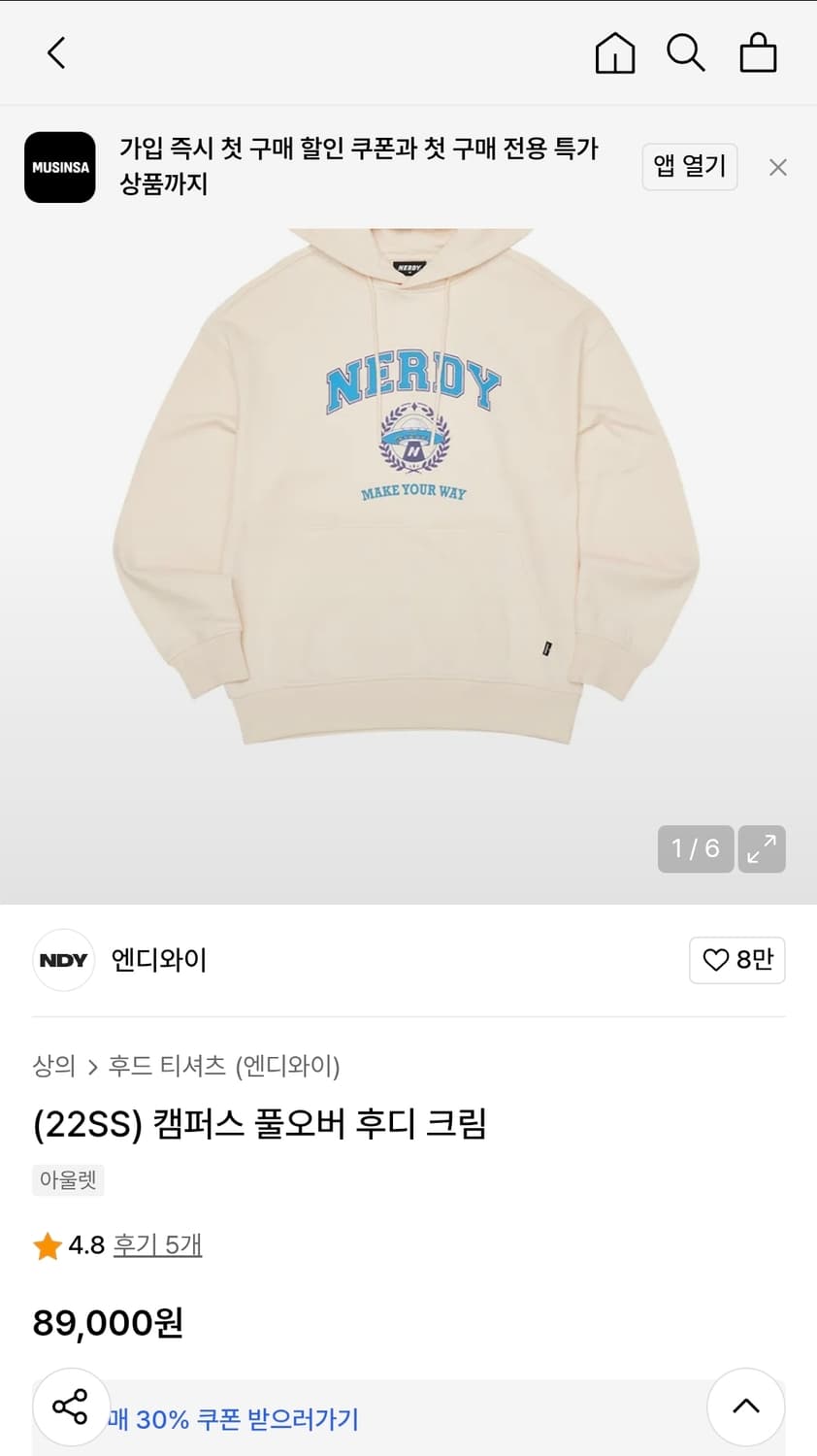Open search with the magnifier icon
817x1456 pixels.
pyautogui.click(x=686, y=53)
